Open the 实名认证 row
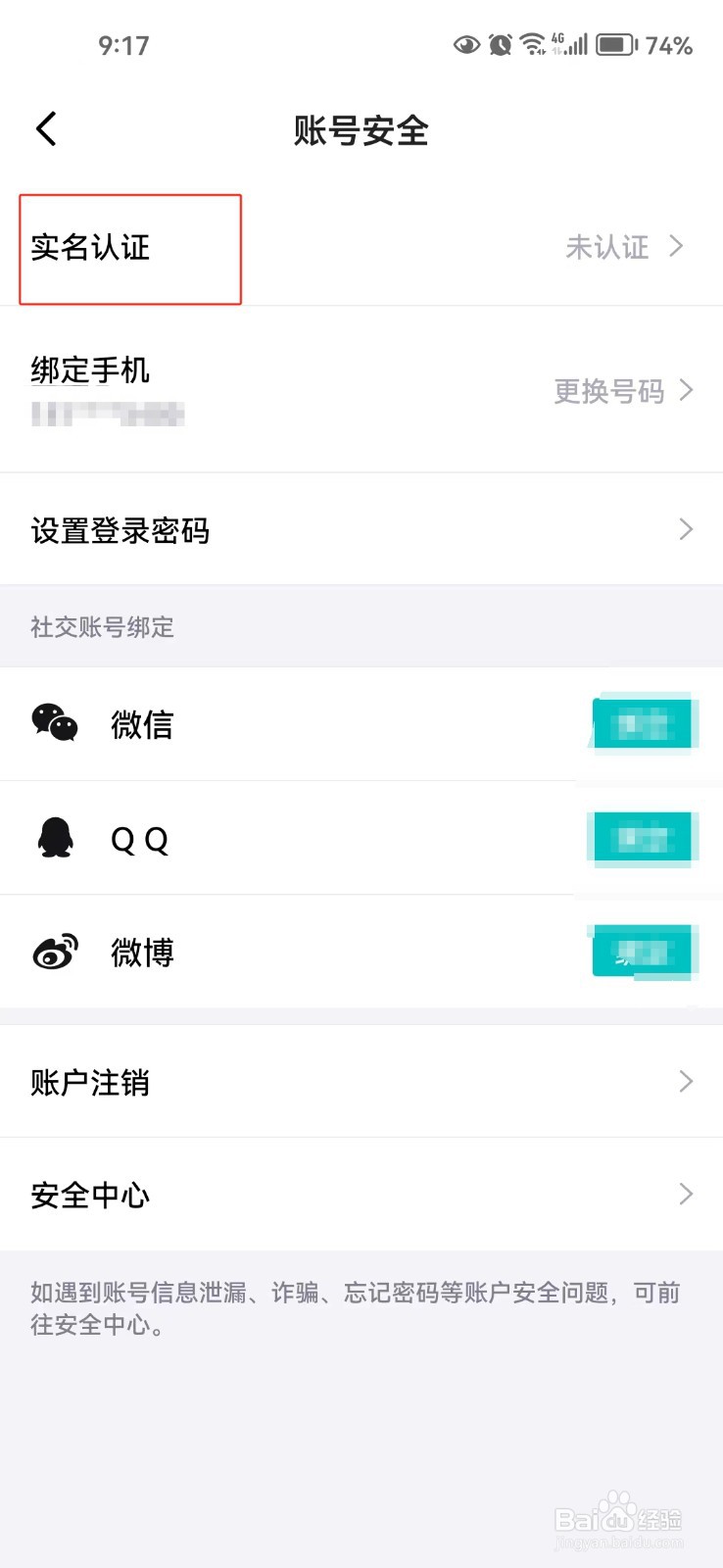The width and height of the screenshot is (723, 1568). 361,247
